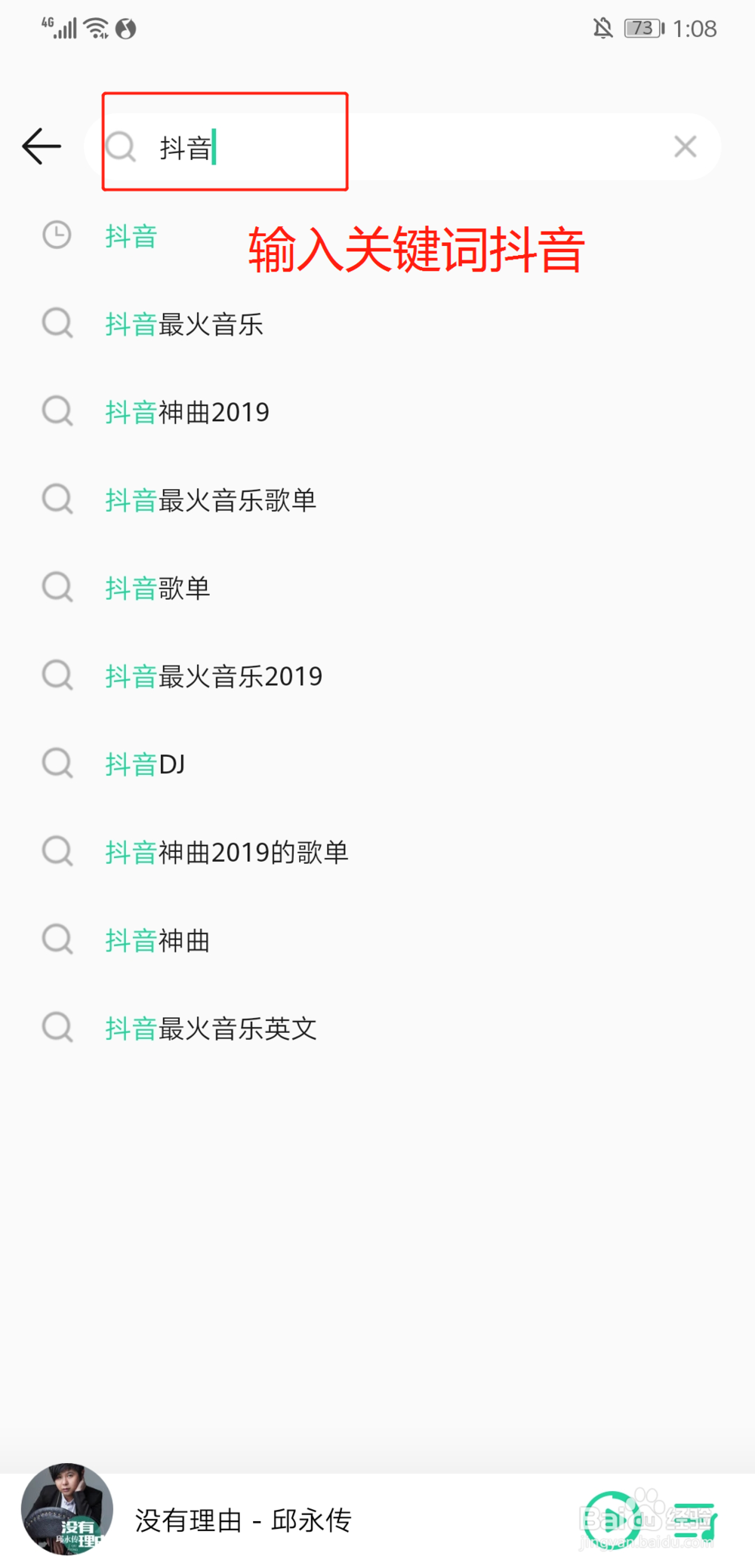The width and height of the screenshot is (755, 1568).
Task: Select suggestion 抖音最火音乐歌单
Action: [211, 500]
